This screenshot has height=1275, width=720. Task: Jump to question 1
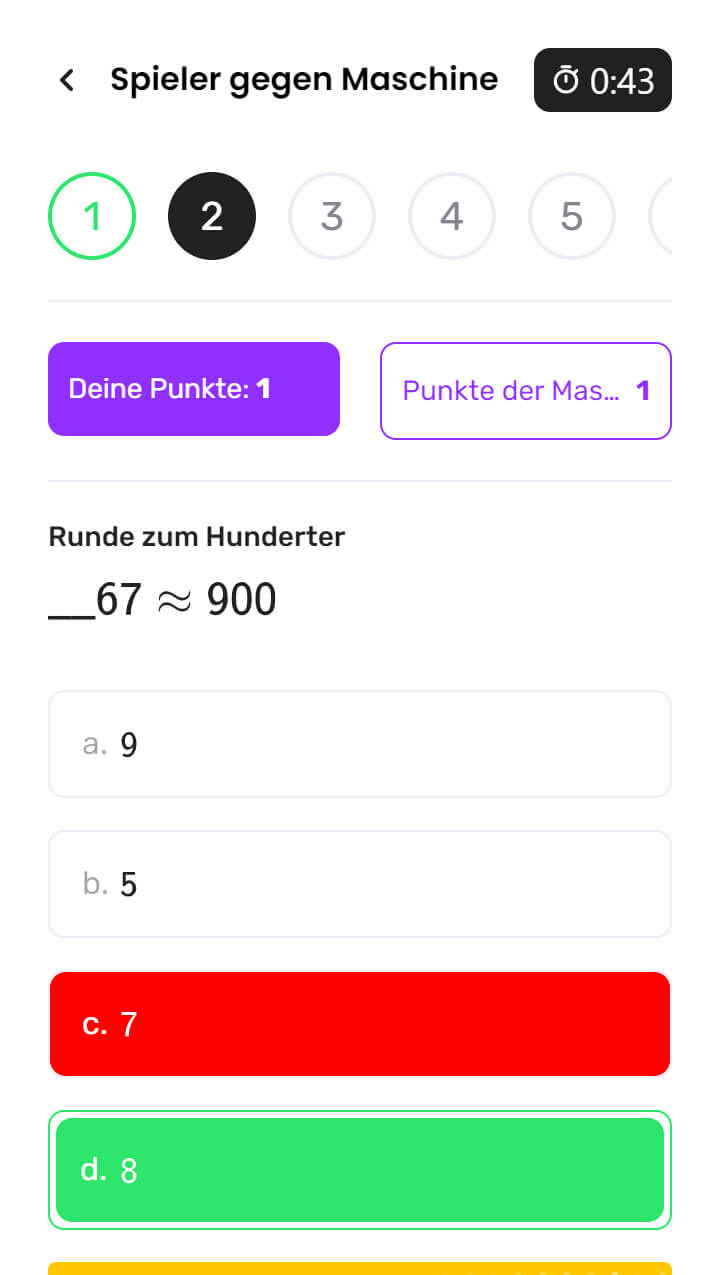coord(92,216)
